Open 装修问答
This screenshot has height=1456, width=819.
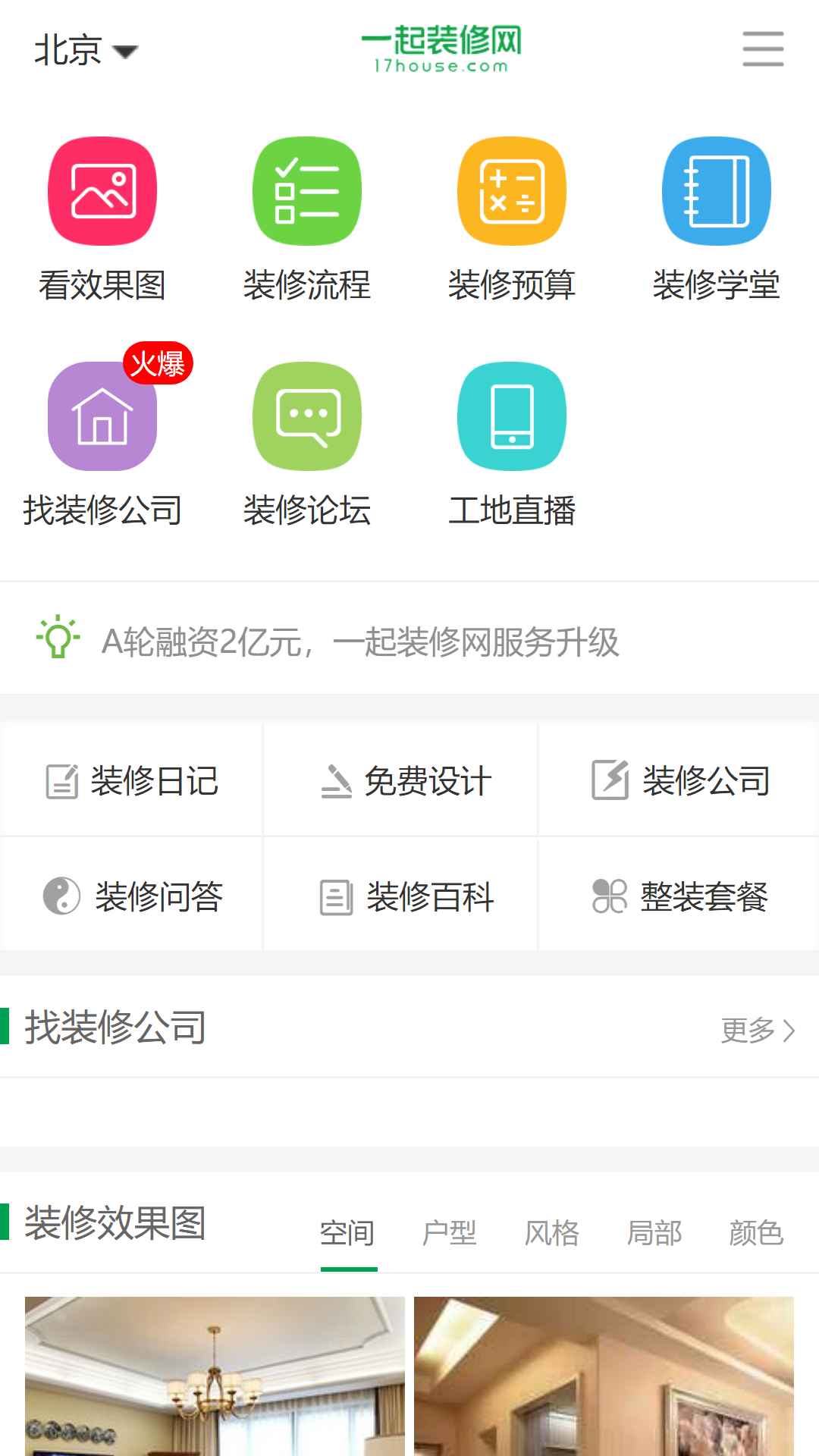[132, 896]
